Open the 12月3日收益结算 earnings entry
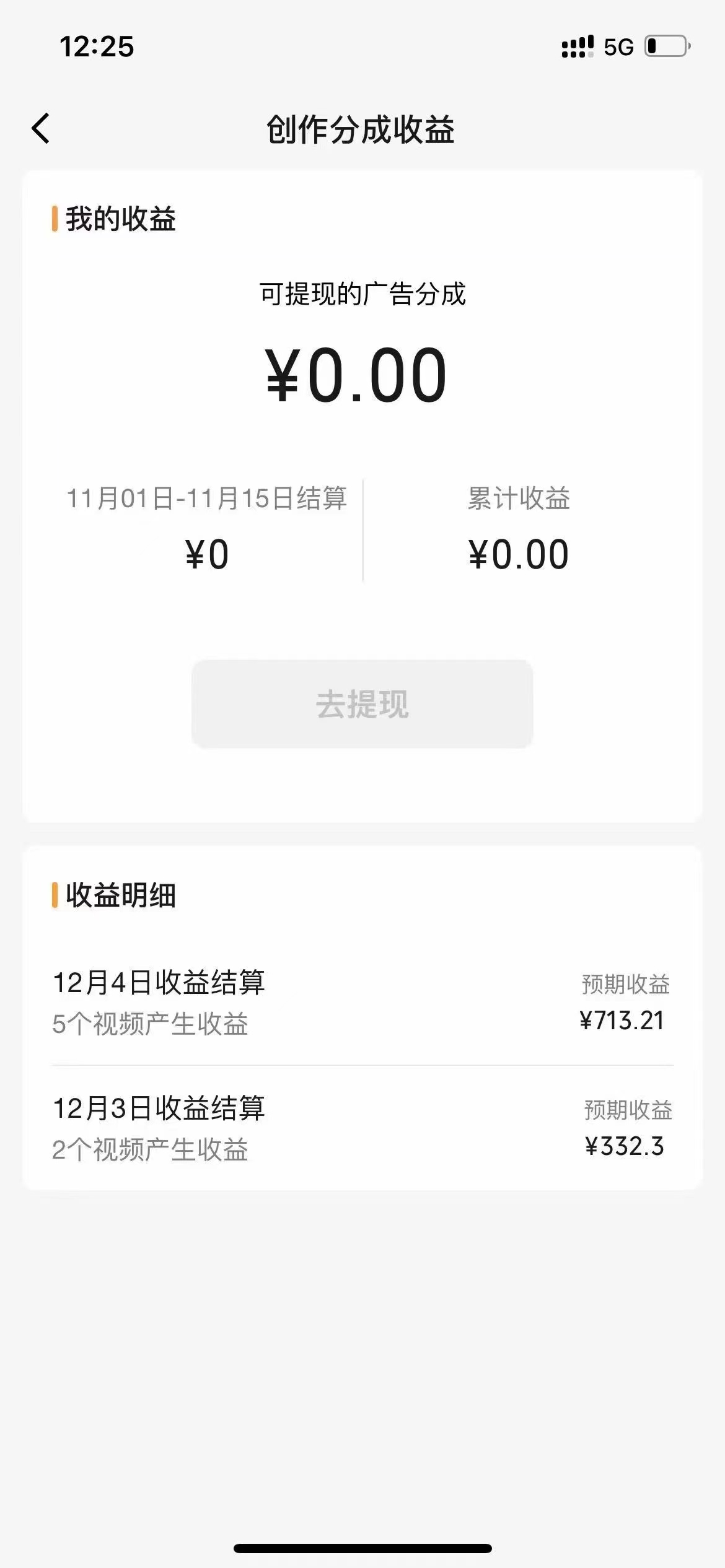Screen dimensions: 725x1568 pyautogui.click(x=362, y=1128)
